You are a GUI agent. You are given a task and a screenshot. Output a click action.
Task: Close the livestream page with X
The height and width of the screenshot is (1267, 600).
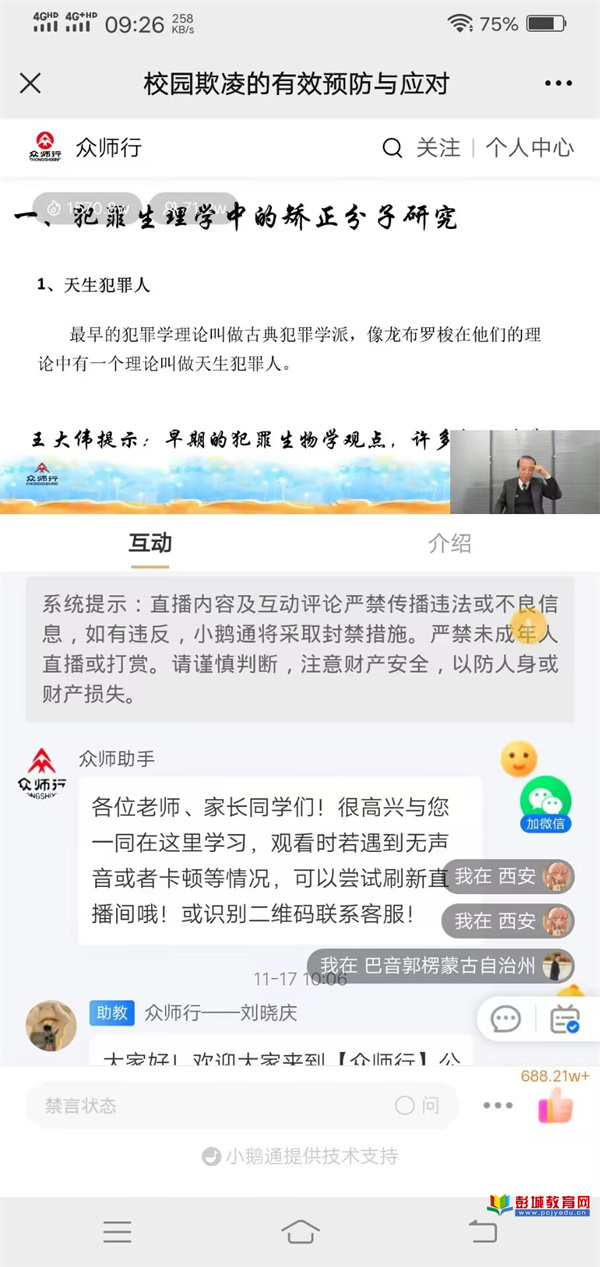pos(31,83)
